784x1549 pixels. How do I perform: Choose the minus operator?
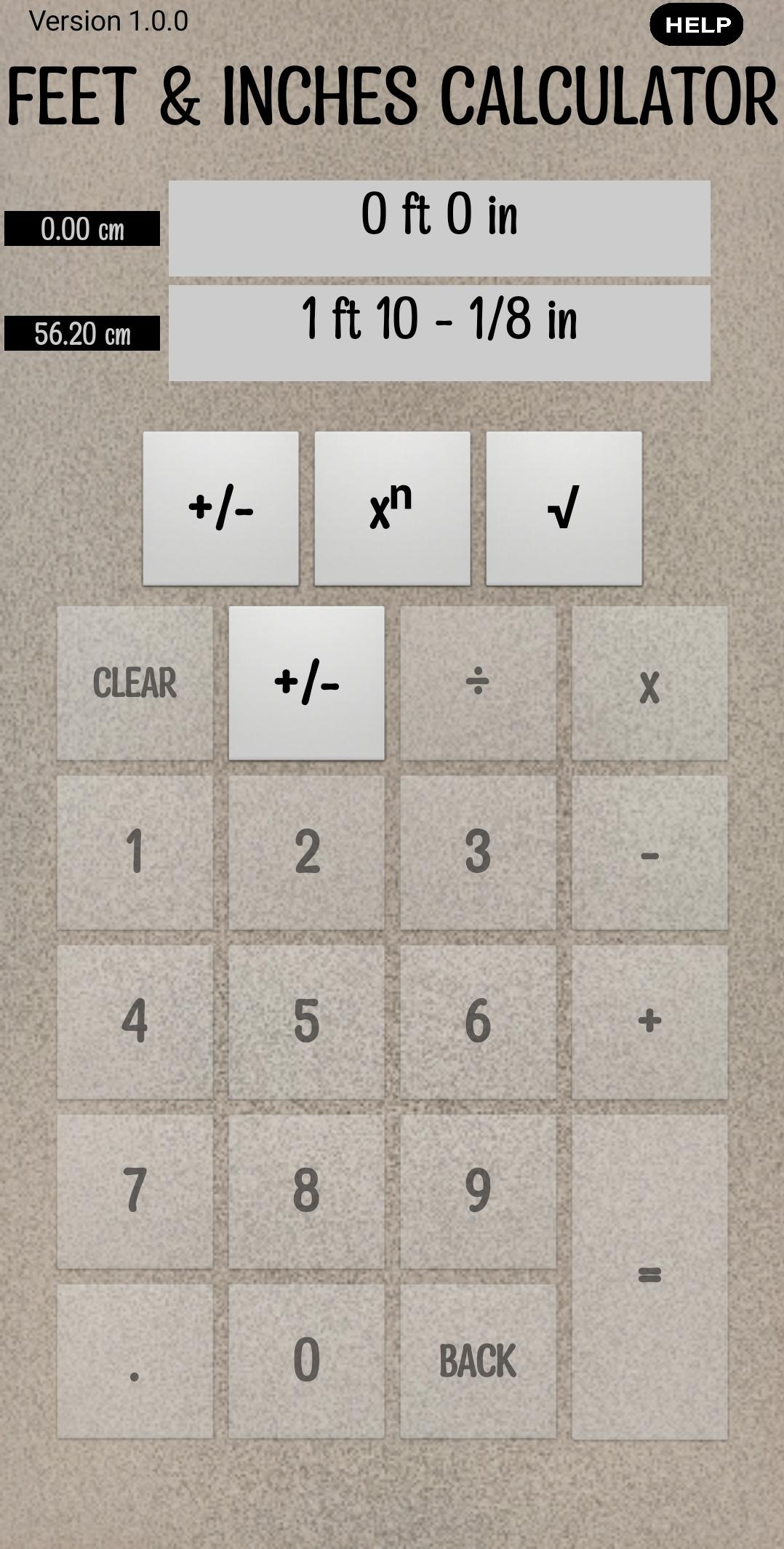[649, 852]
